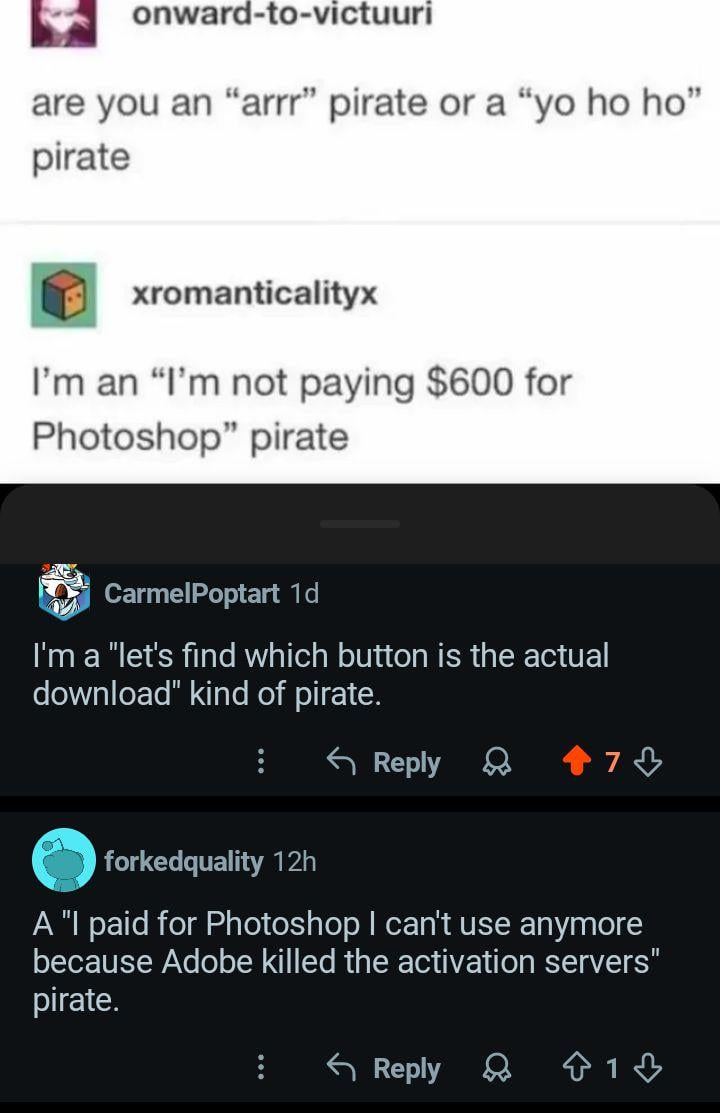Open forkedquality's user profile

click(x=183, y=861)
